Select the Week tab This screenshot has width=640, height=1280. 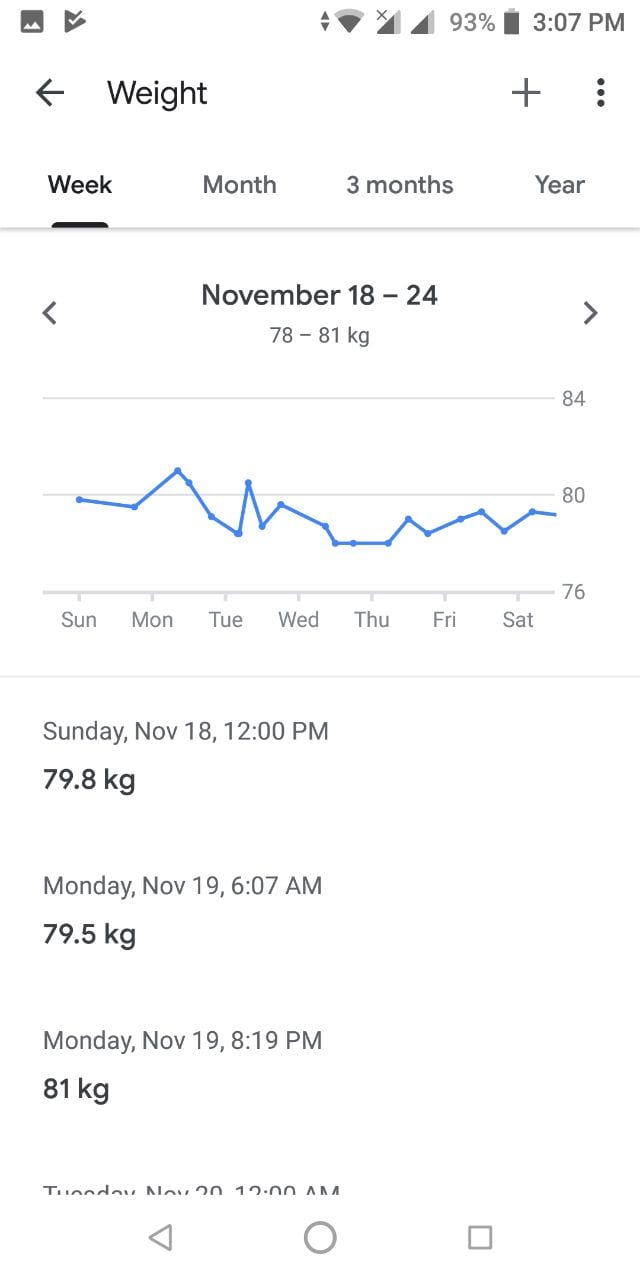80,185
